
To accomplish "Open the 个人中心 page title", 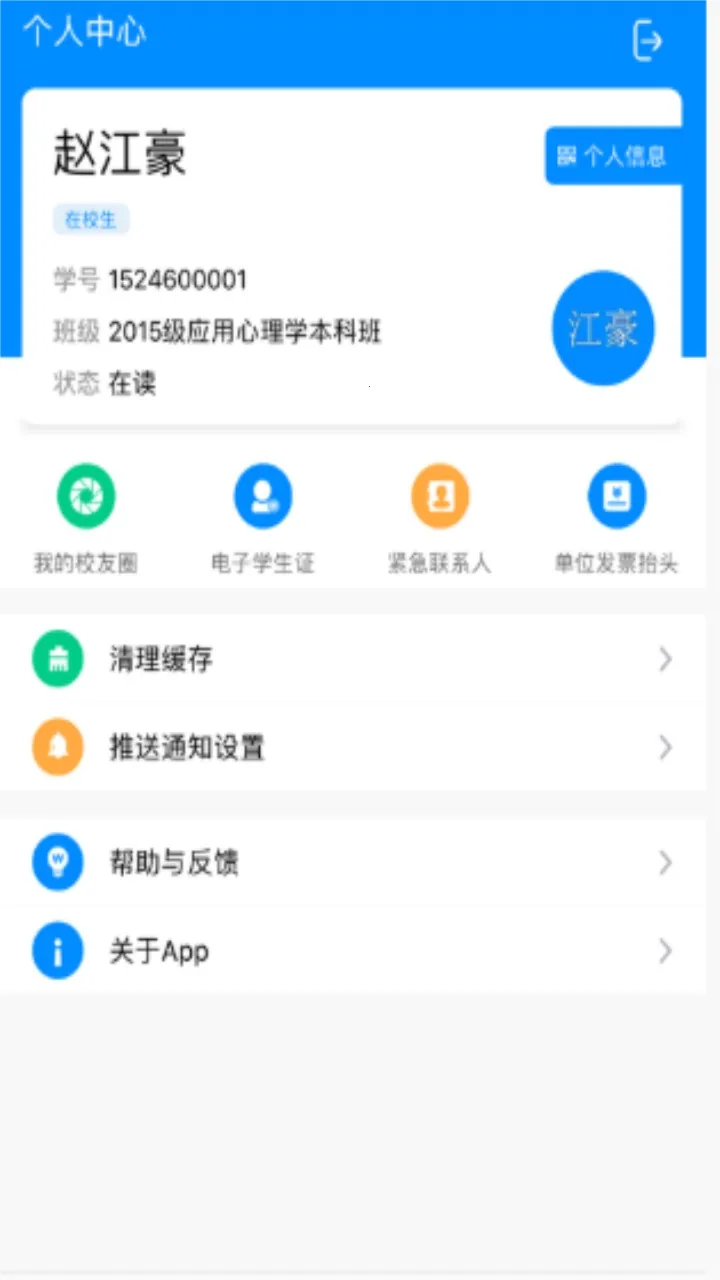I will coord(84,32).
